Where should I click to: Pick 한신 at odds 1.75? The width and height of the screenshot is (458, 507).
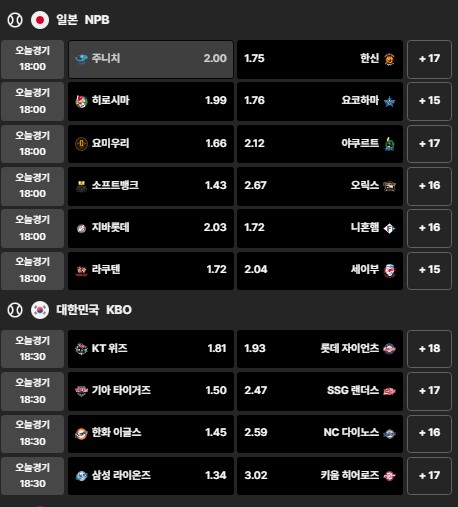(320, 59)
